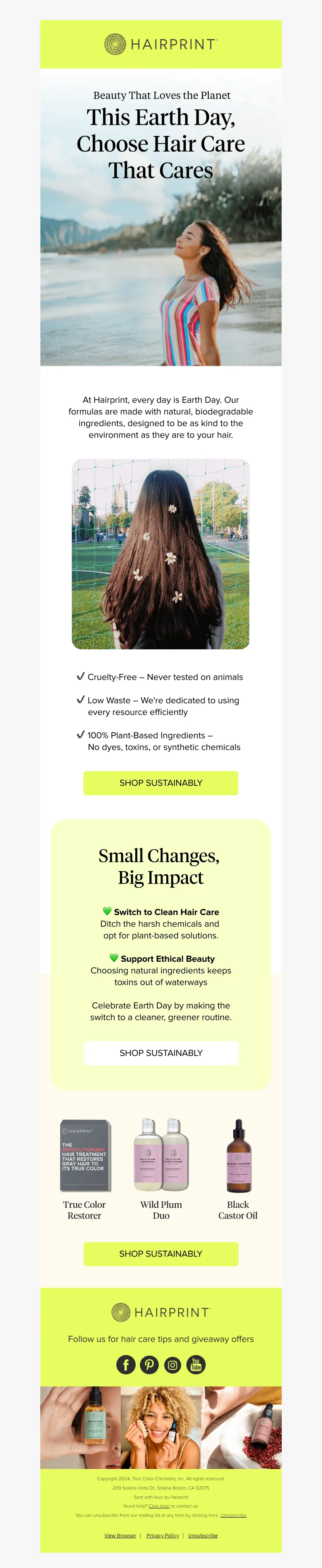Tap Unsubscribe next to Privacy Policy

203,1535
